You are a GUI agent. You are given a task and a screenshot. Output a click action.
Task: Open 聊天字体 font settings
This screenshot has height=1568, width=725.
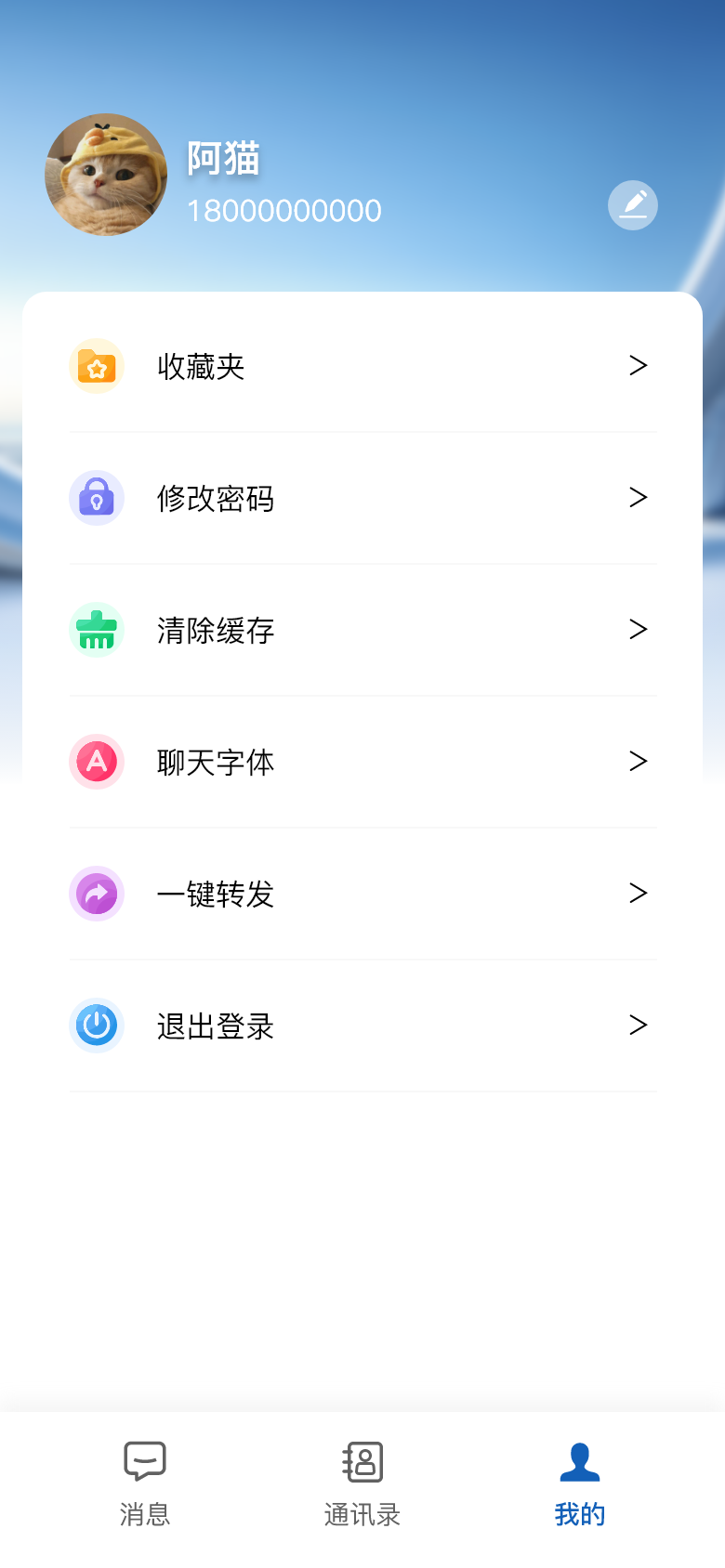coord(216,762)
